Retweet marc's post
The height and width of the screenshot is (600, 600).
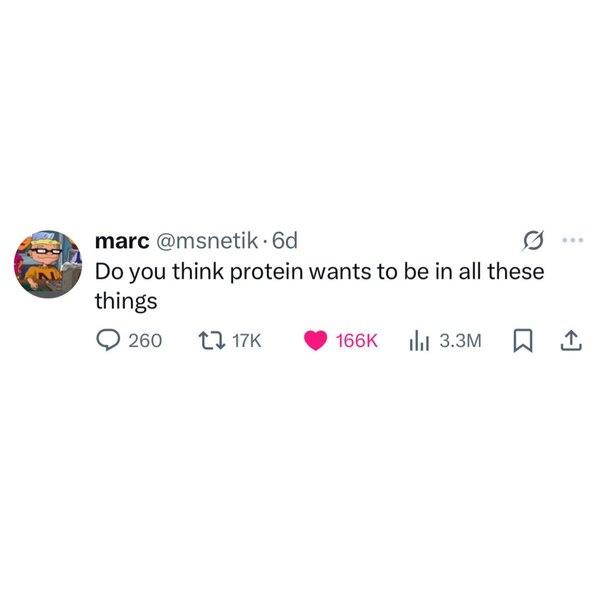(x=210, y=341)
